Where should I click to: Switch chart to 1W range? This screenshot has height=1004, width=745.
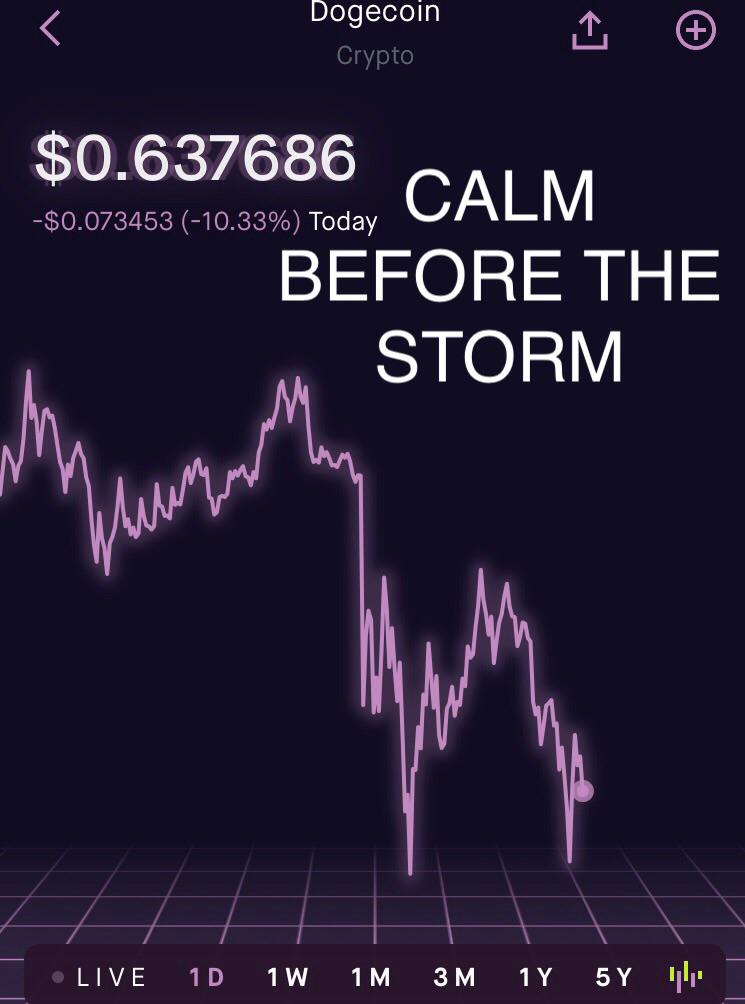tap(288, 977)
